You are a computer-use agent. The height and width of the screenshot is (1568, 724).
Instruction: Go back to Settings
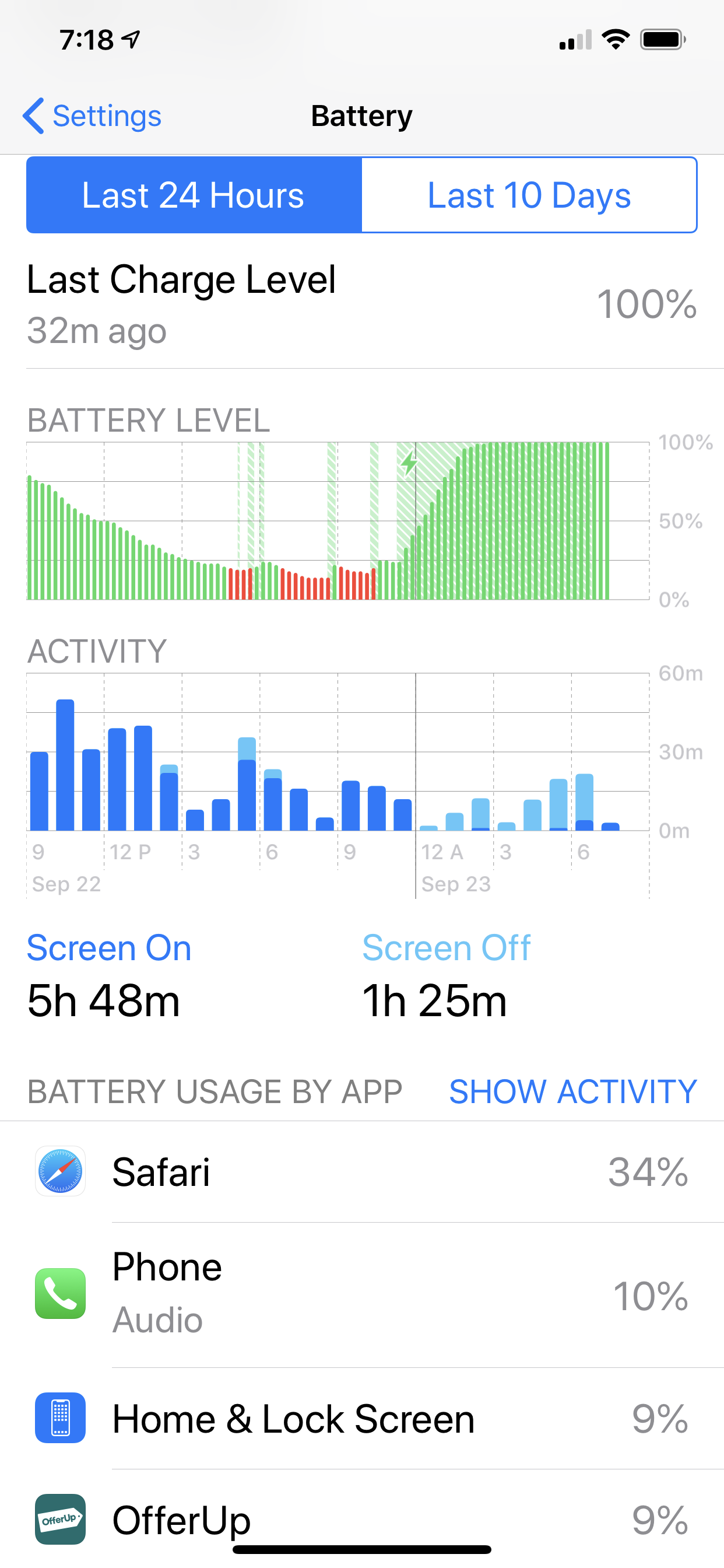(x=92, y=116)
